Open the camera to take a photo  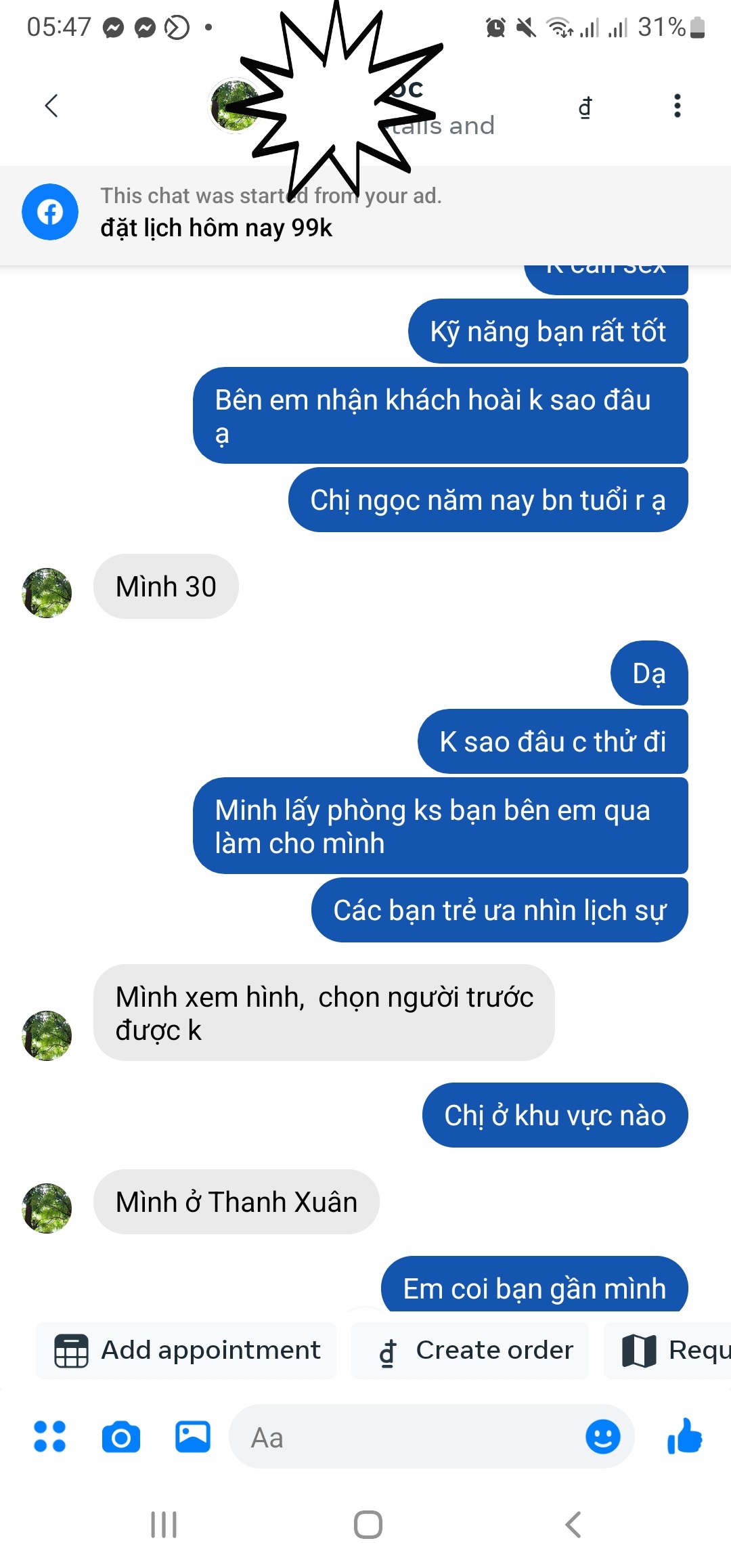click(121, 1437)
